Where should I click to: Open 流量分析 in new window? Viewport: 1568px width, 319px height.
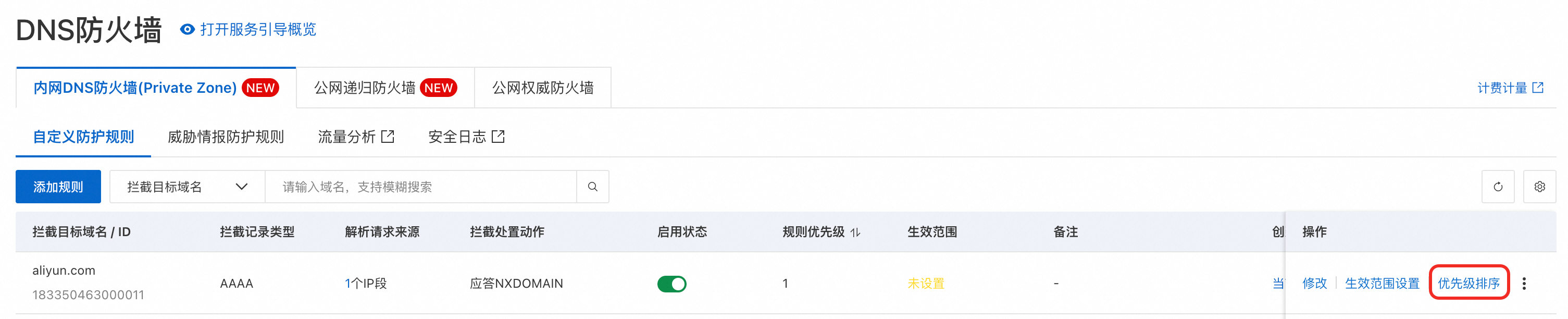355,137
